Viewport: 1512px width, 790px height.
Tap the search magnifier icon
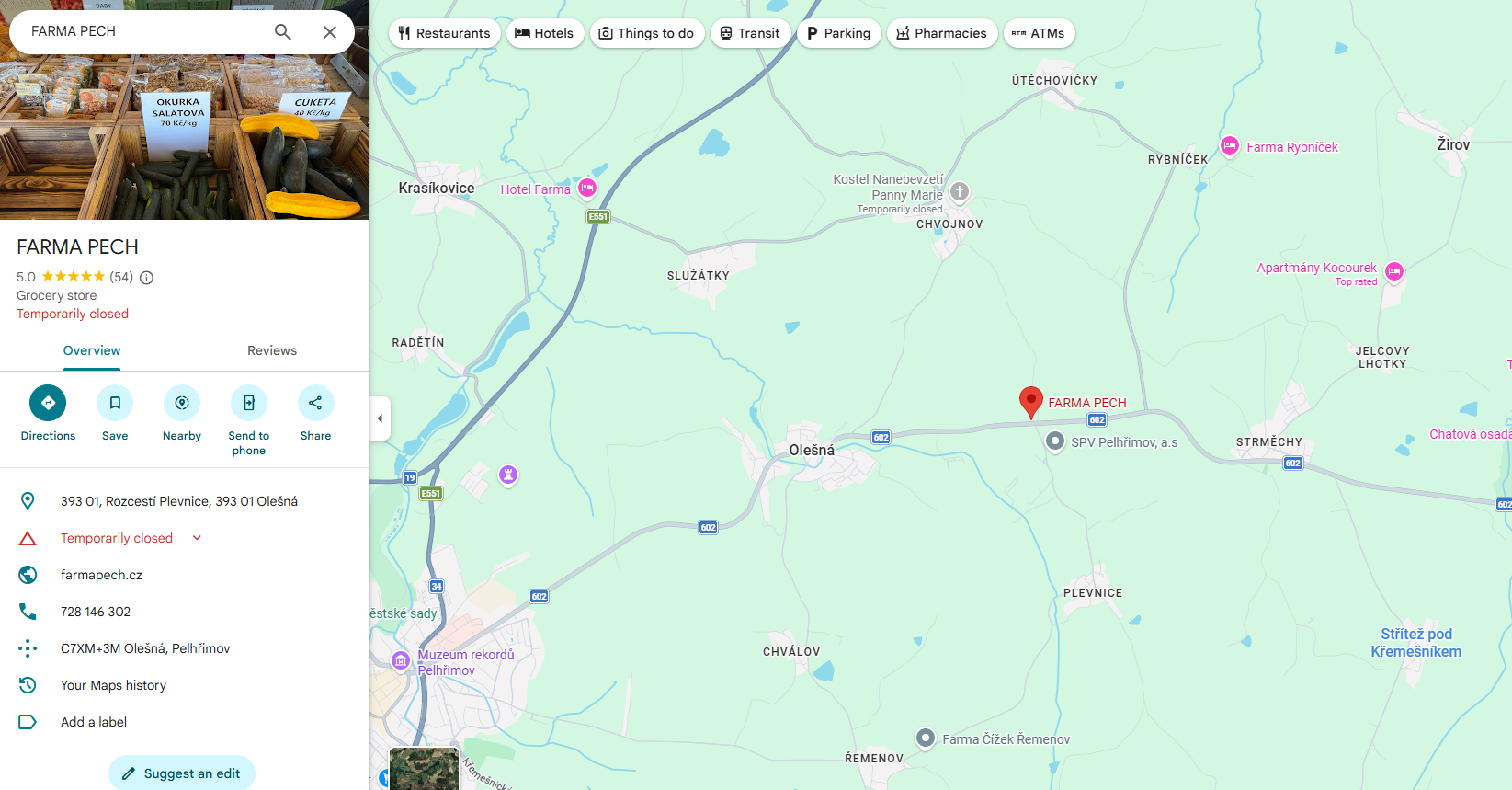283,32
